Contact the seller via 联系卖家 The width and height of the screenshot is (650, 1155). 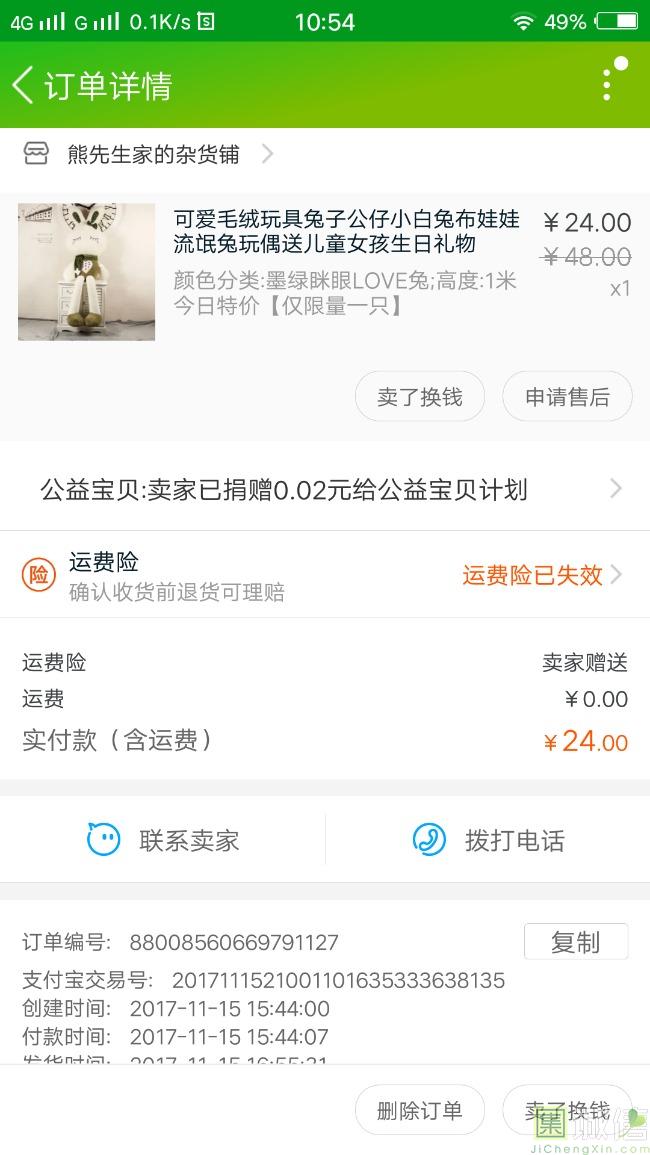pyautogui.click(x=164, y=840)
